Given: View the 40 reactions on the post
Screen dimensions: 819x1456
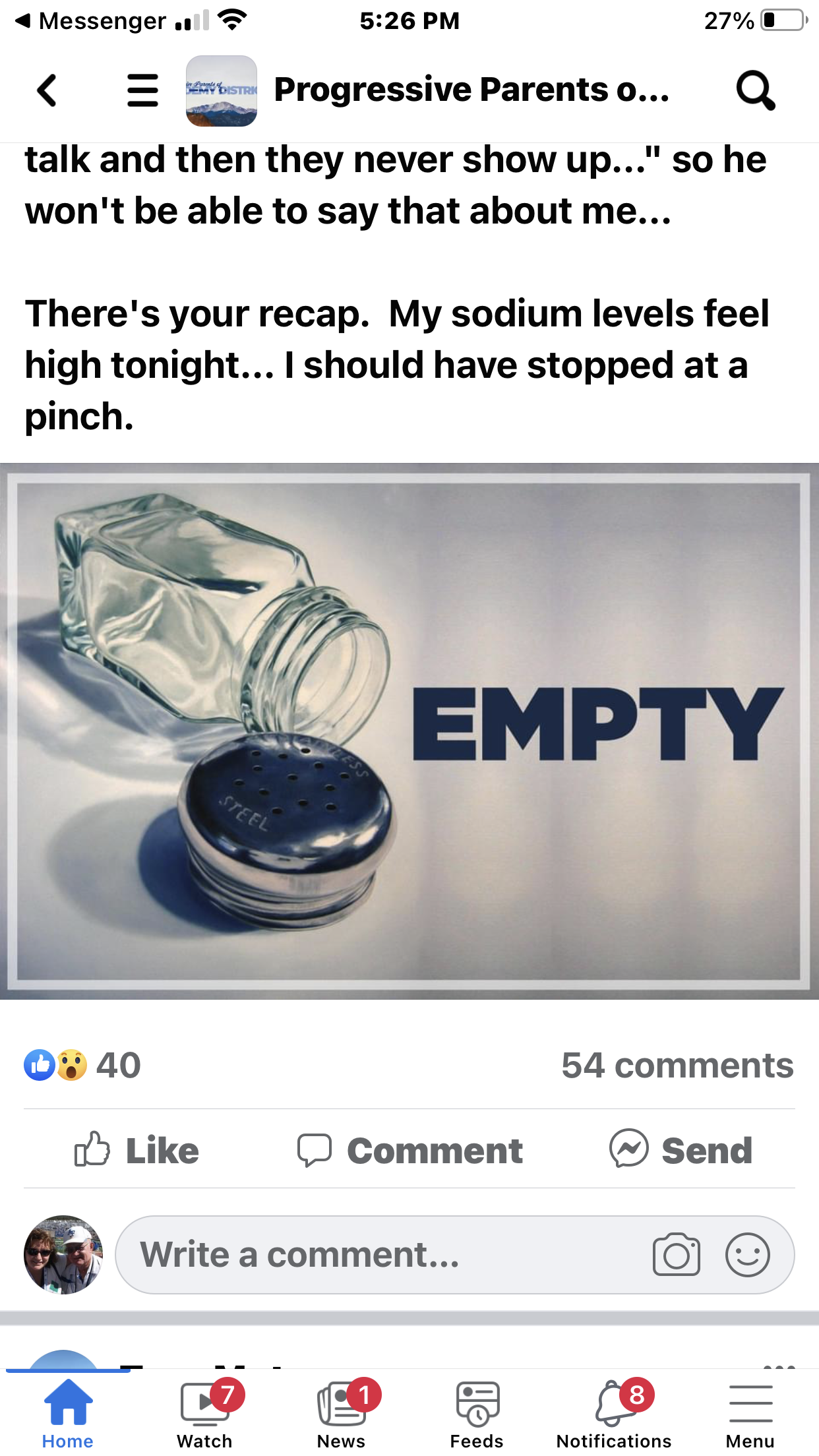Looking at the screenshot, I should coord(83,1065).
